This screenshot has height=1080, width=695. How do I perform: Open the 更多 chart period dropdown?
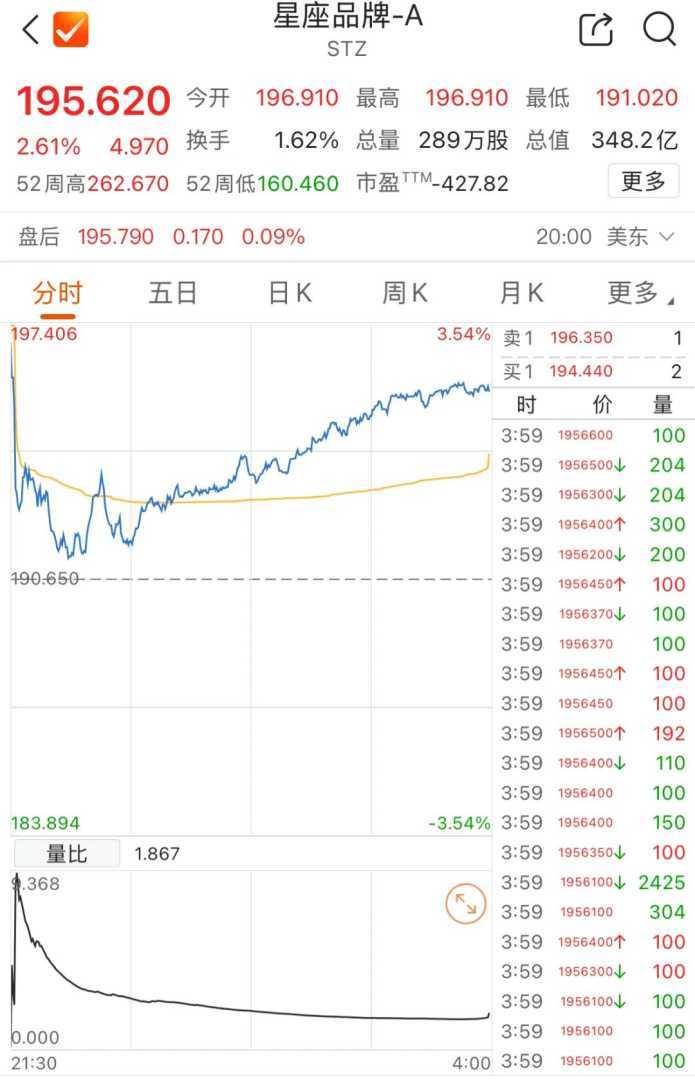(x=638, y=293)
